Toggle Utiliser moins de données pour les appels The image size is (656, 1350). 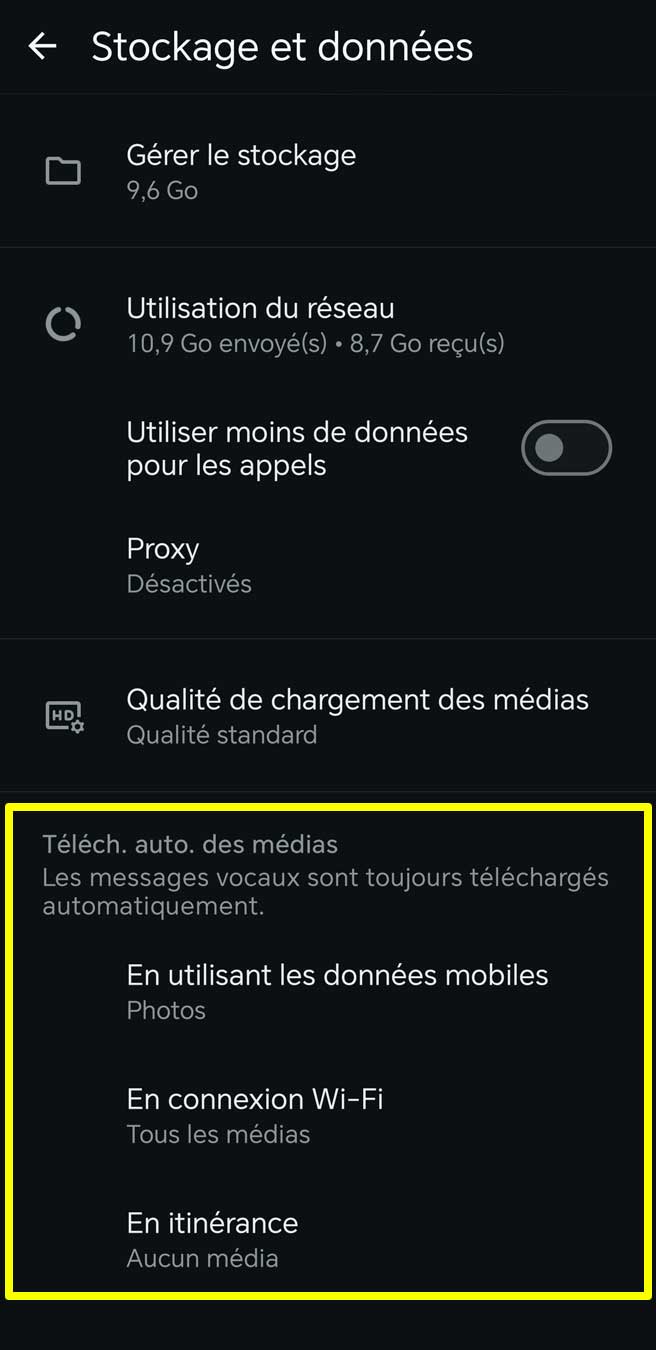point(566,448)
